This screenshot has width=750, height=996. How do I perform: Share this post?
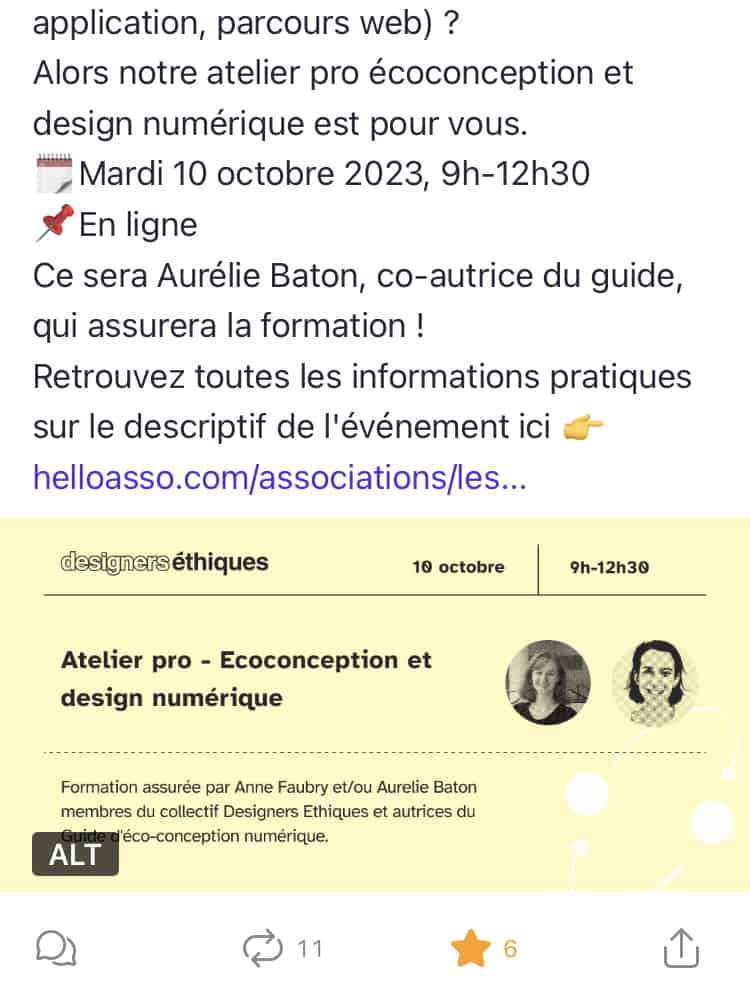(681, 947)
